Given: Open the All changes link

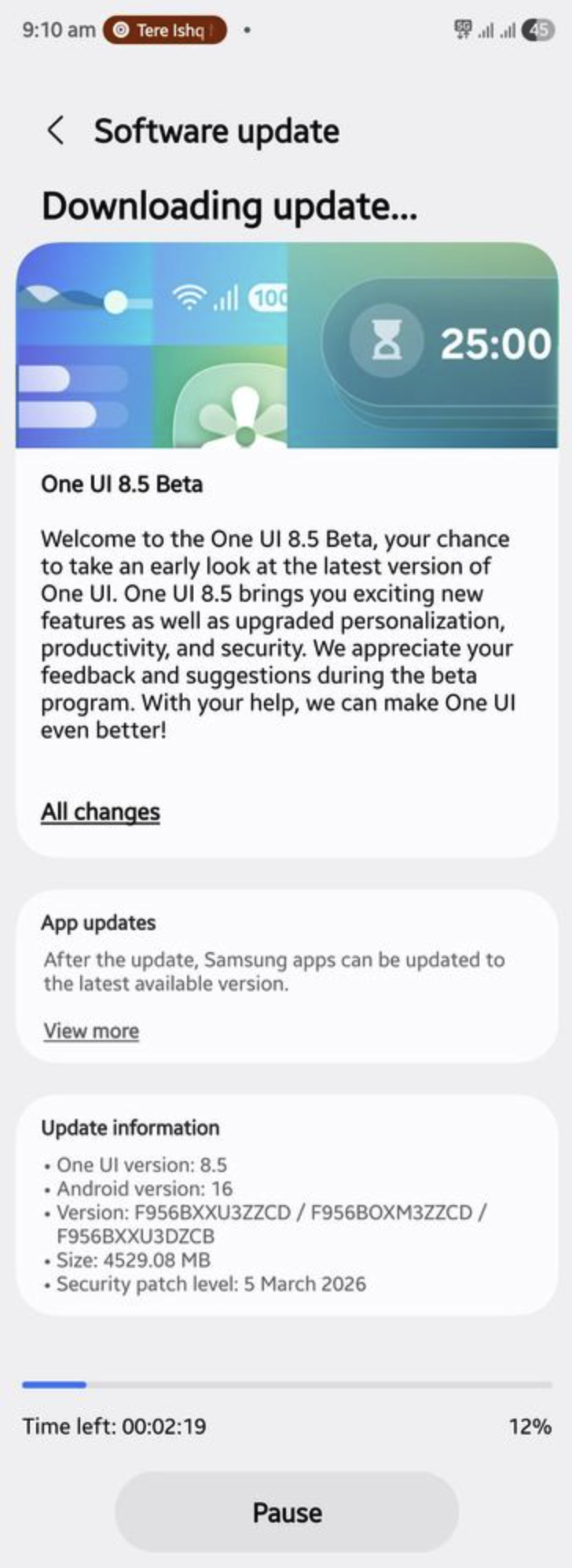Looking at the screenshot, I should [101, 811].
